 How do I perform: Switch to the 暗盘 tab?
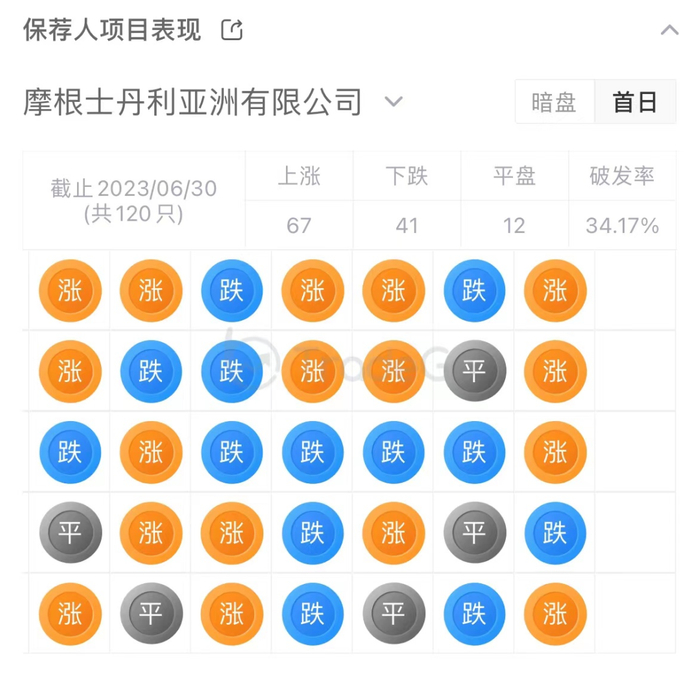coord(554,102)
